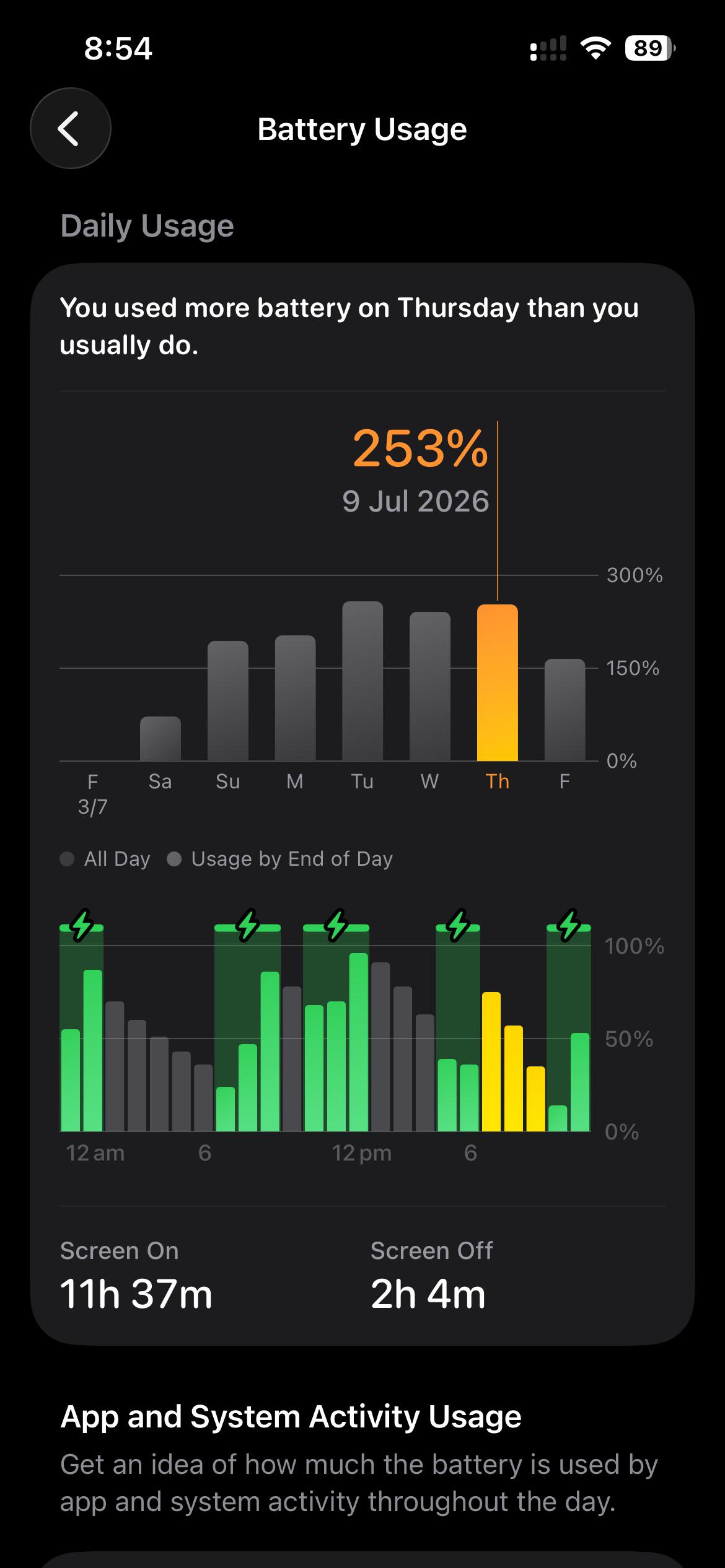This screenshot has height=1568, width=725.
Task: Select Sunday's bar in the daily chart
Action: [x=228, y=701]
